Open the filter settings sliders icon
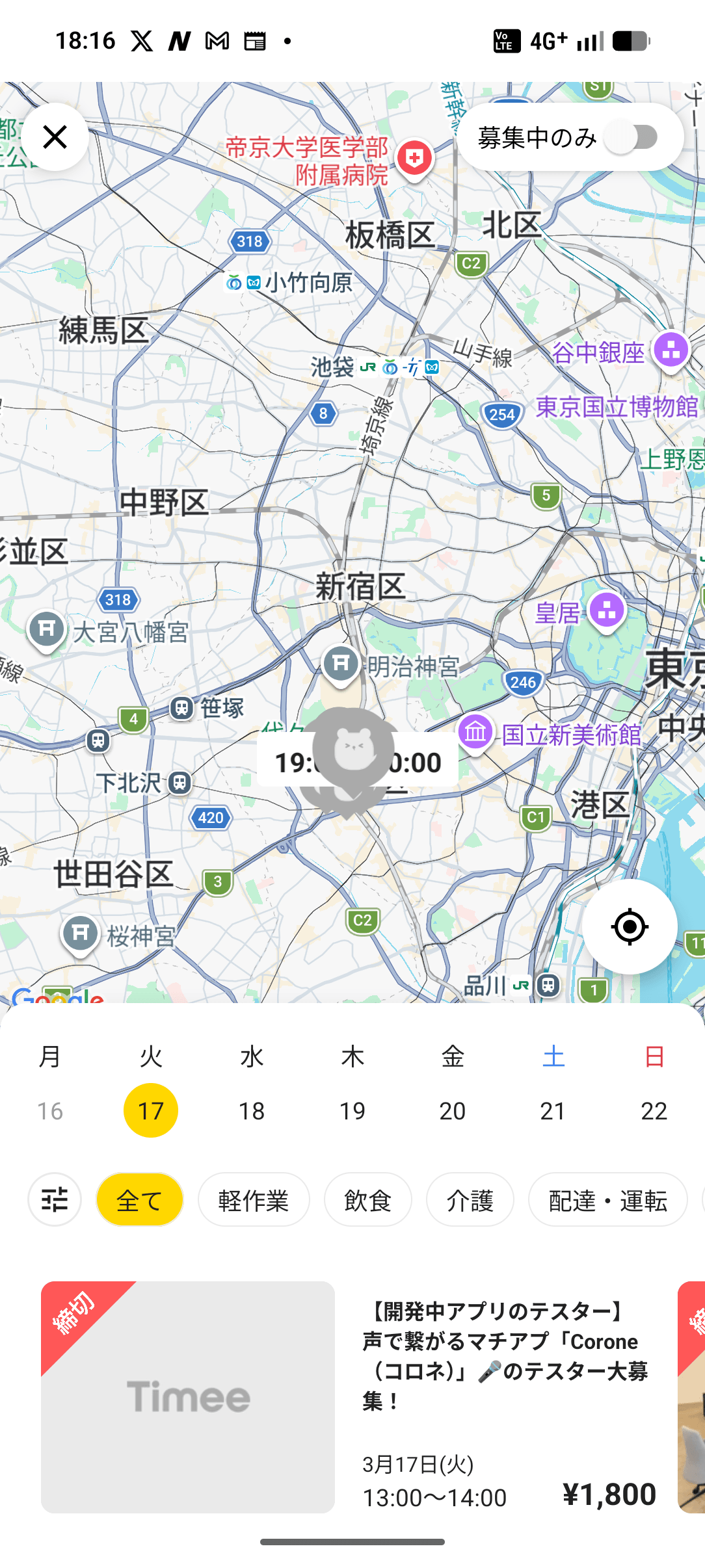The image size is (705, 1568). click(x=55, y=1199)
